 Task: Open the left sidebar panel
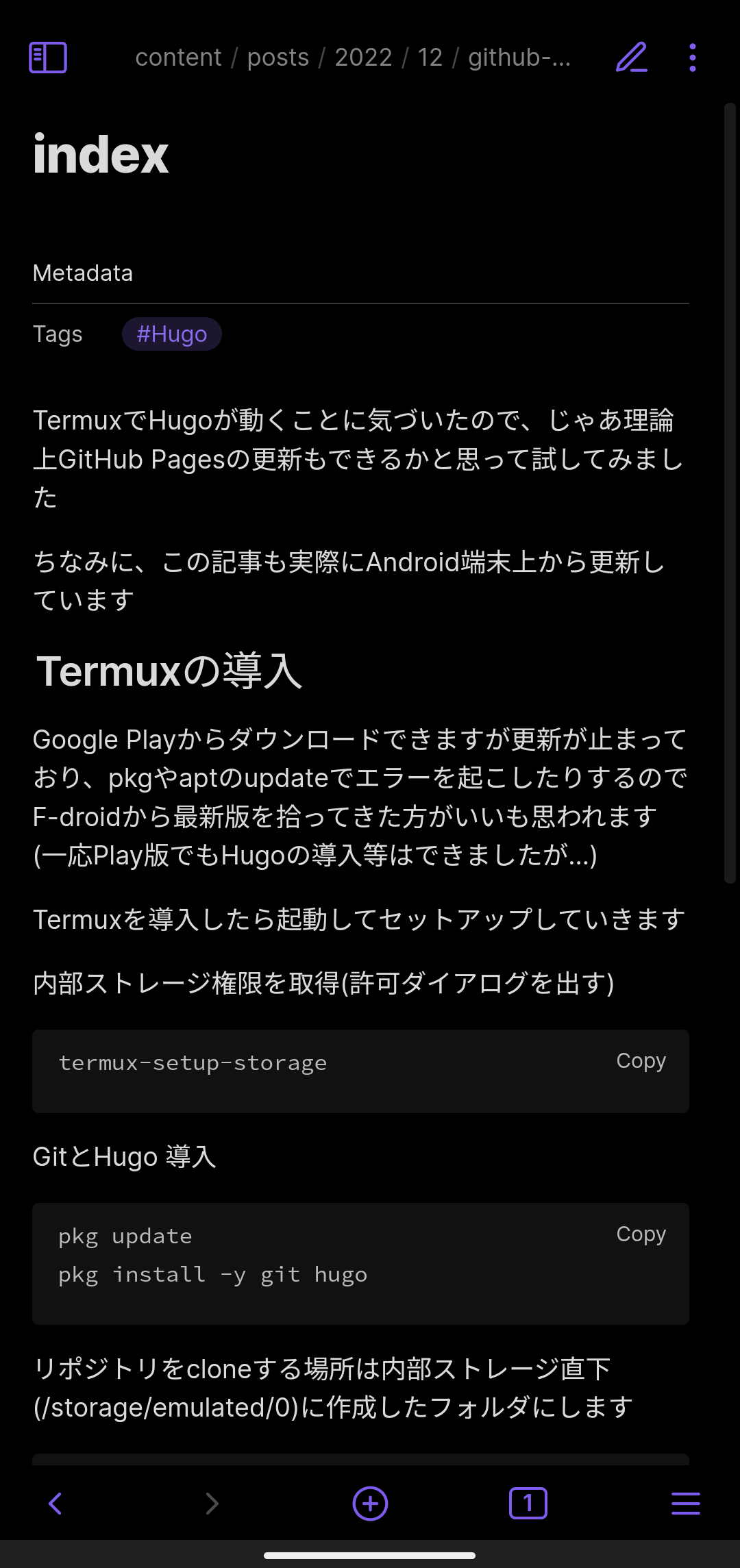point(48,58)
